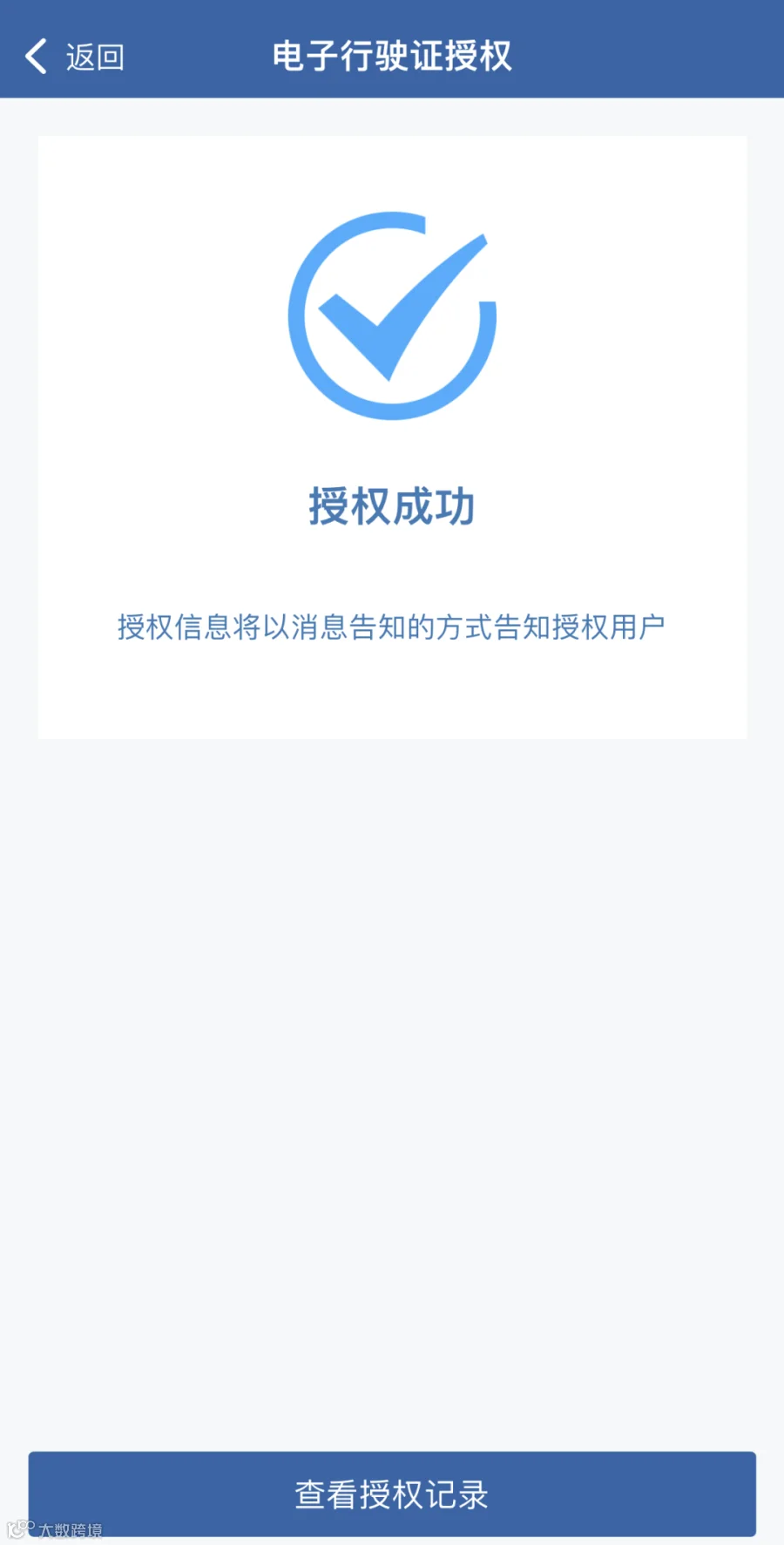This screenshot has width=784, height=1545.
Task: Open 查看授权记录 to view authorization records
Action: click(x=392, y=1494)
